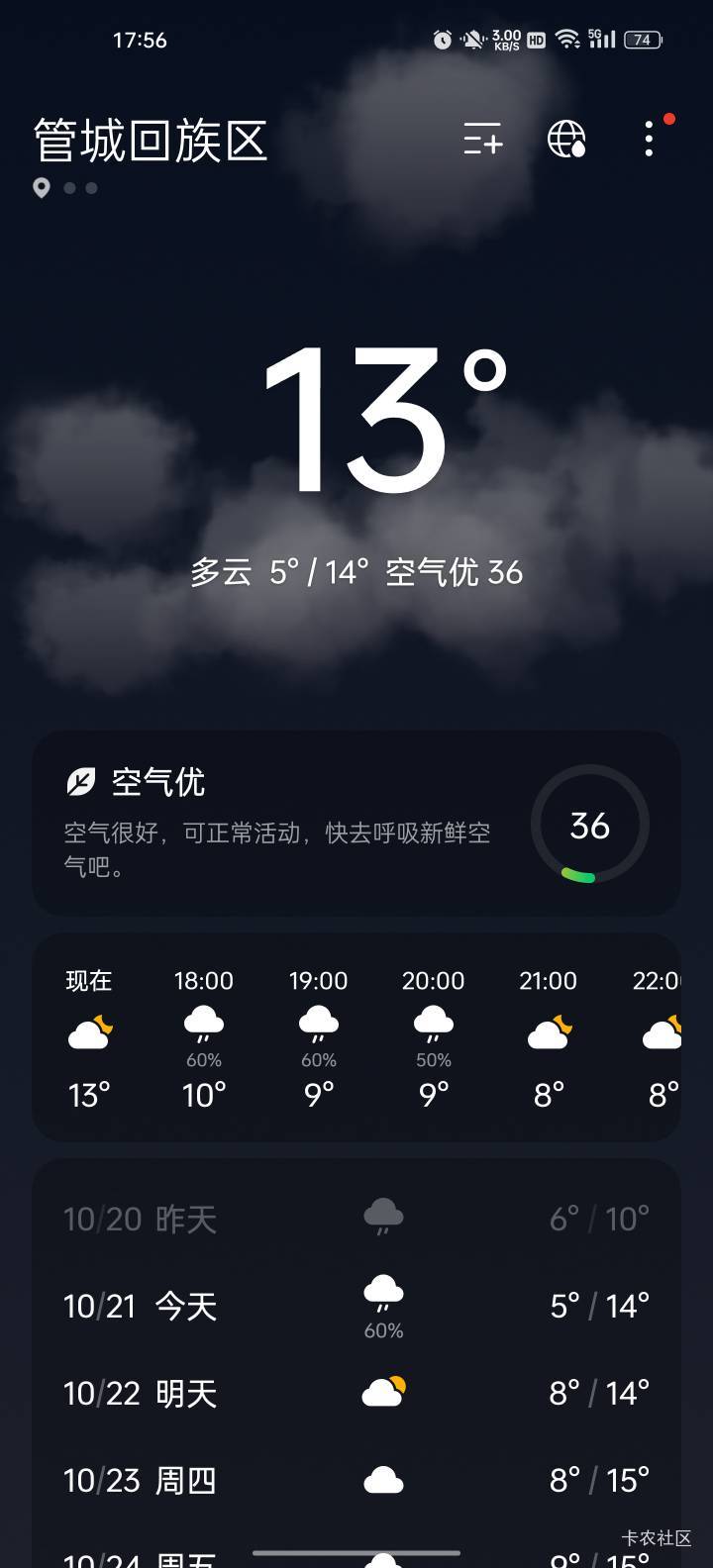Open the 空气优 air quality card
This screenshot has height=1568, width=713.
(x=356, y=824)
